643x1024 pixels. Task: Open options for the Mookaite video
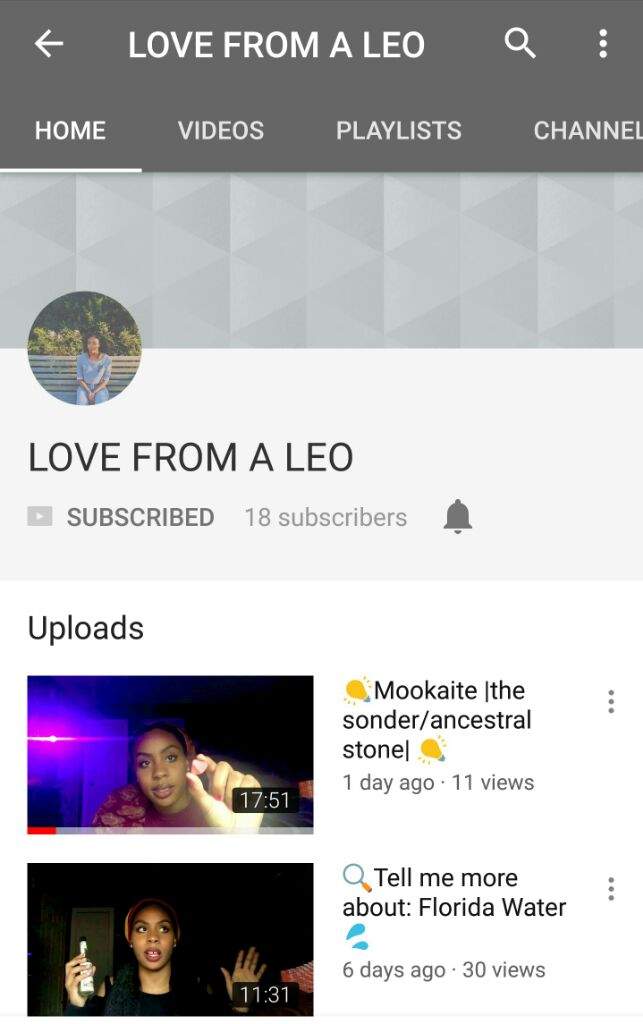tap(610, 702)
